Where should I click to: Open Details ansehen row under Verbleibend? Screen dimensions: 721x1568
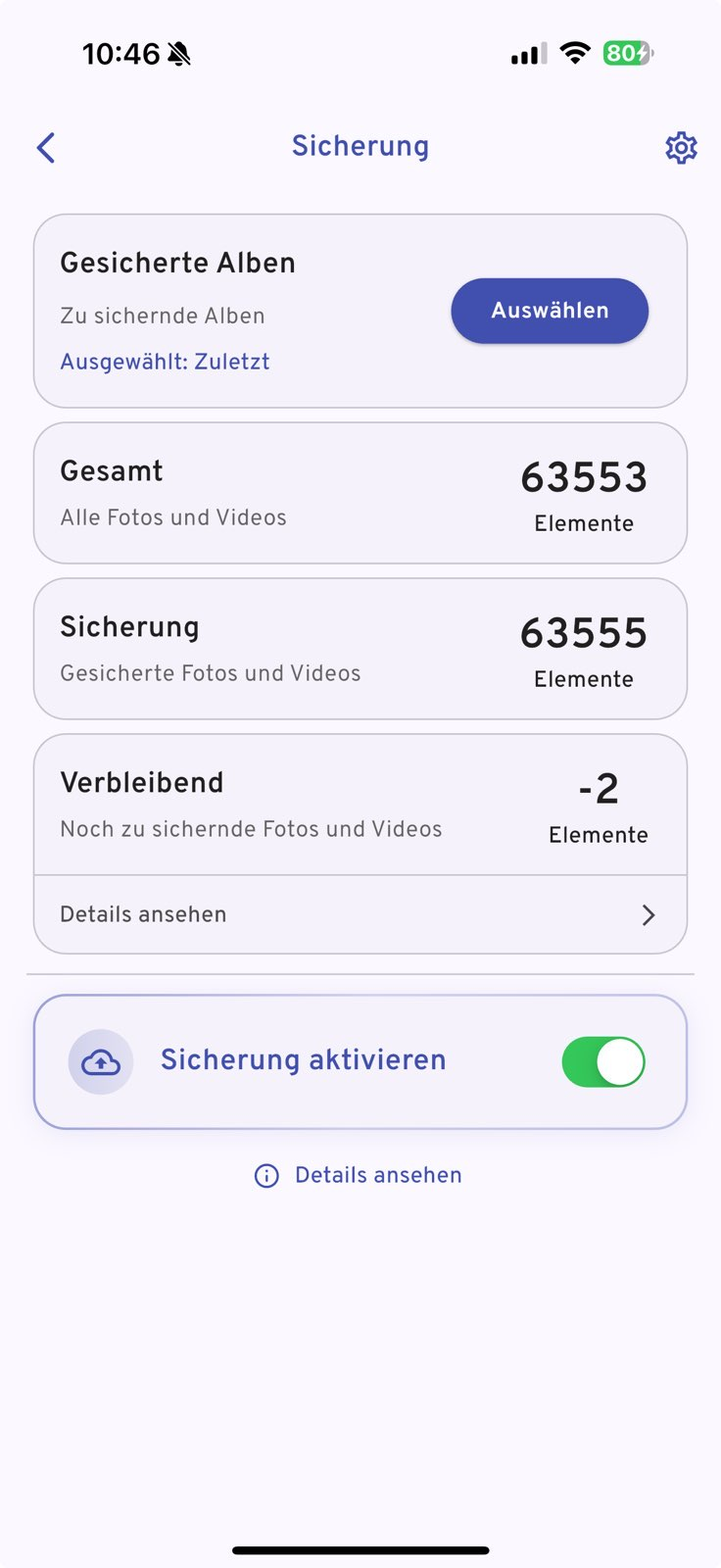360,914
